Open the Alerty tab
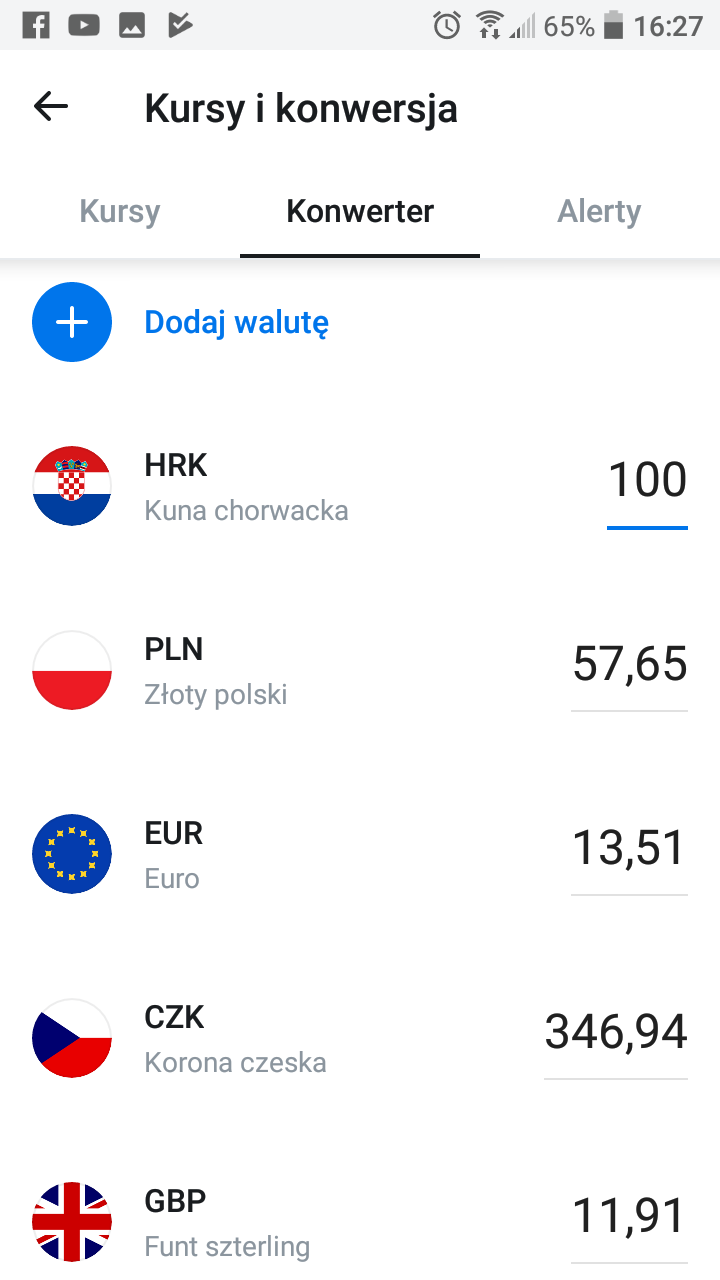Viewport: 720px width, 1280px height. click(599, 212)
